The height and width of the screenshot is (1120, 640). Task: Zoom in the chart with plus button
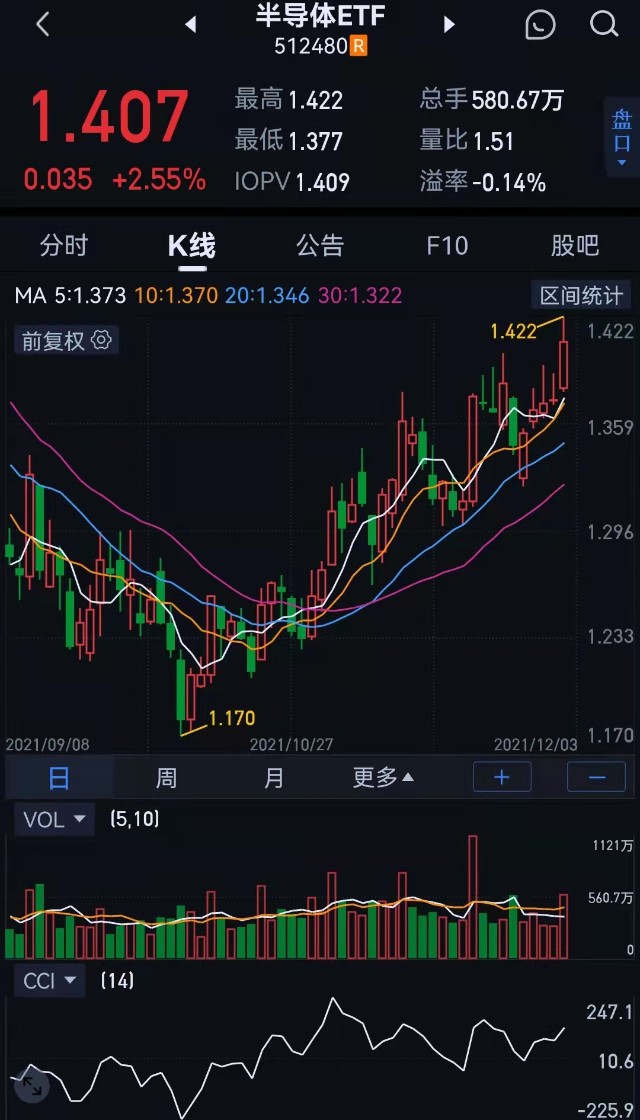(502, 777)
